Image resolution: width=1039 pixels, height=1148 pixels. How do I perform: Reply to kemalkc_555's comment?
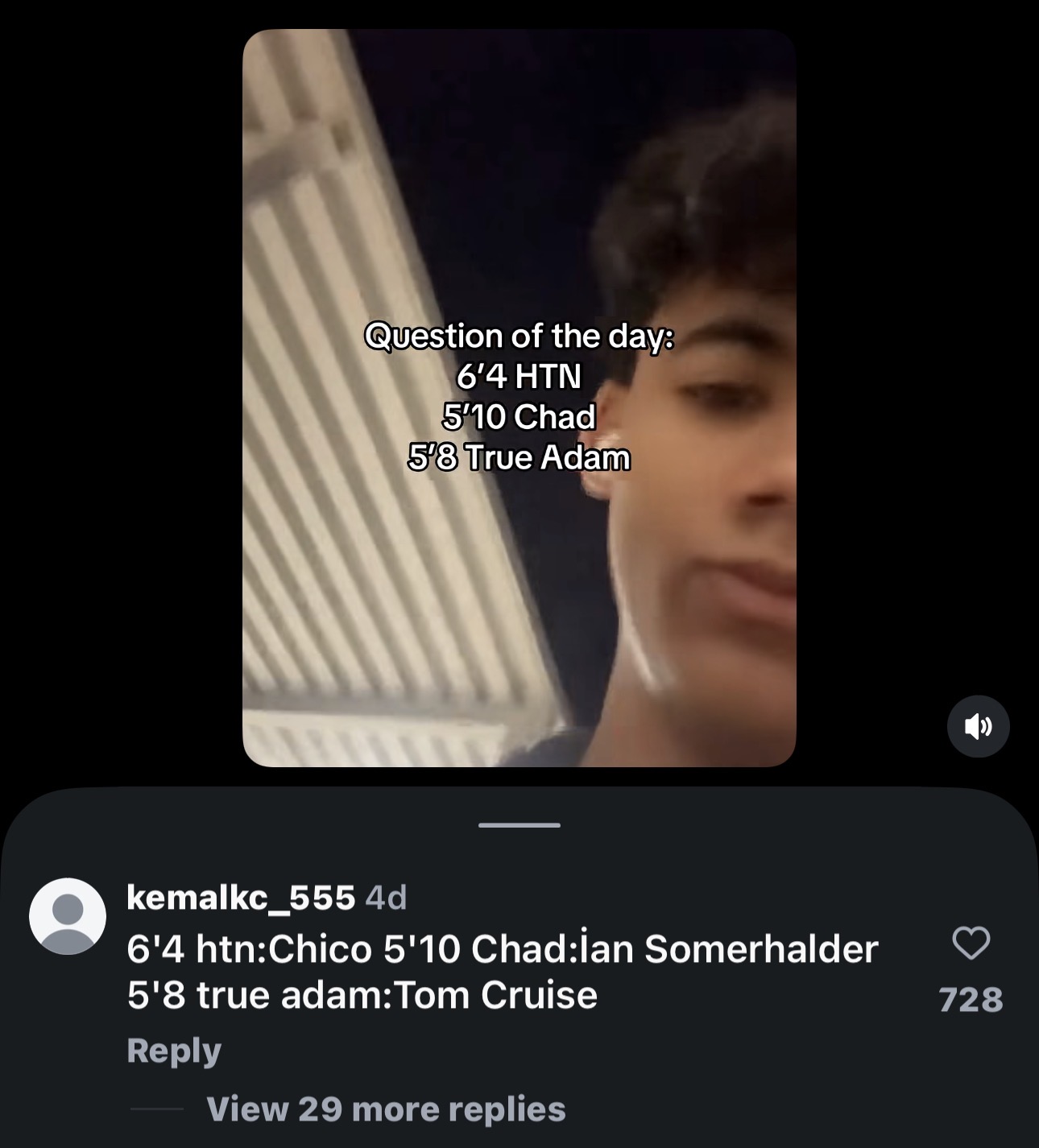174,1051
